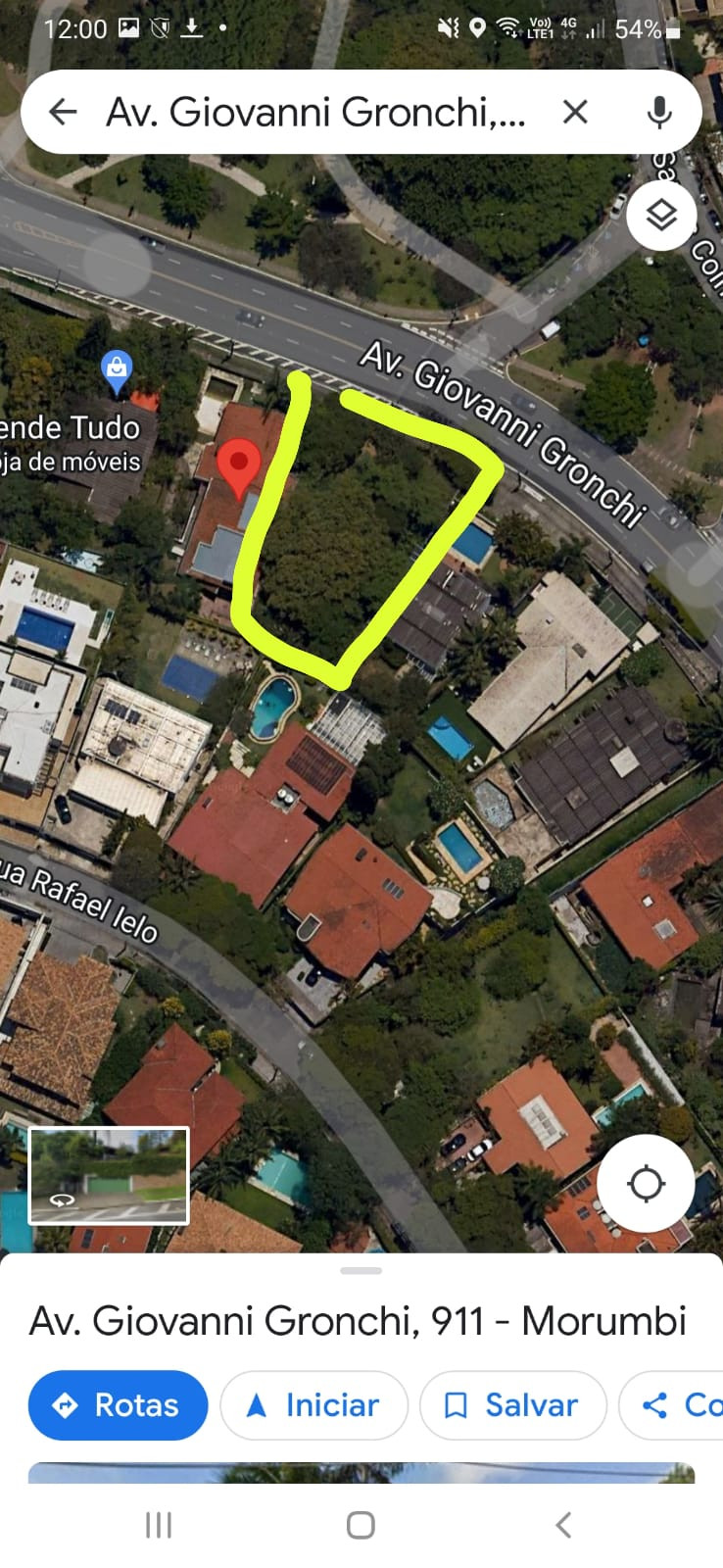Save this place with Salvar

click(x=512, y=1405)
